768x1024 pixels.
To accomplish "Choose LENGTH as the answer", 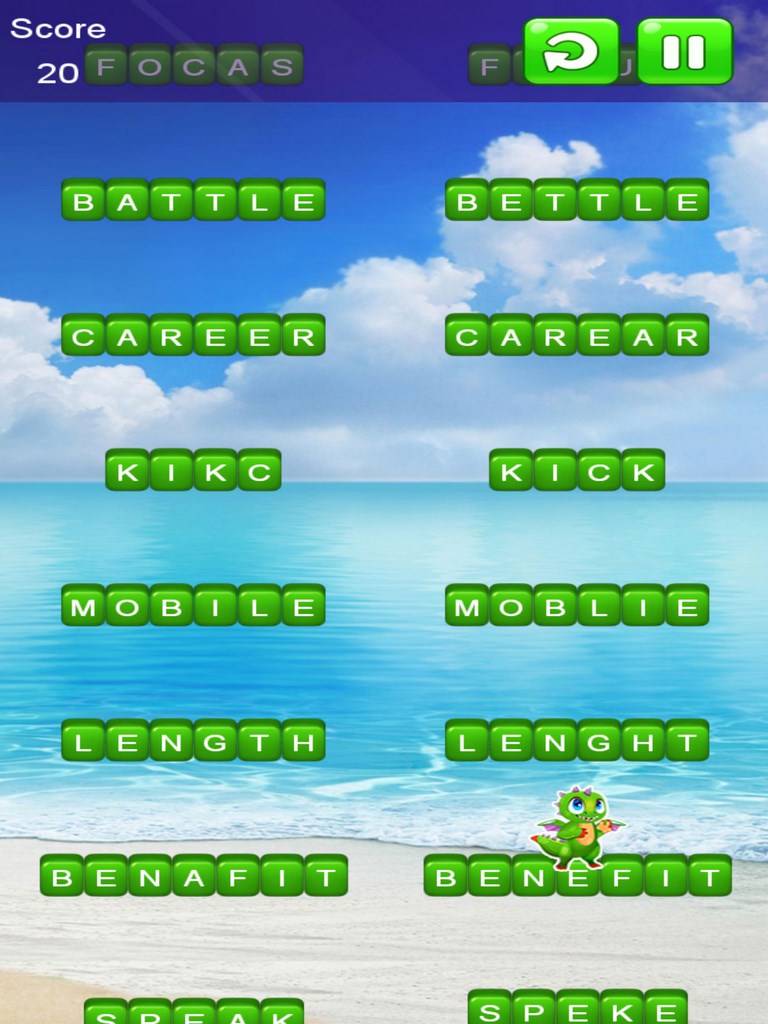I will pyautogui.click(x=193, y=740).
